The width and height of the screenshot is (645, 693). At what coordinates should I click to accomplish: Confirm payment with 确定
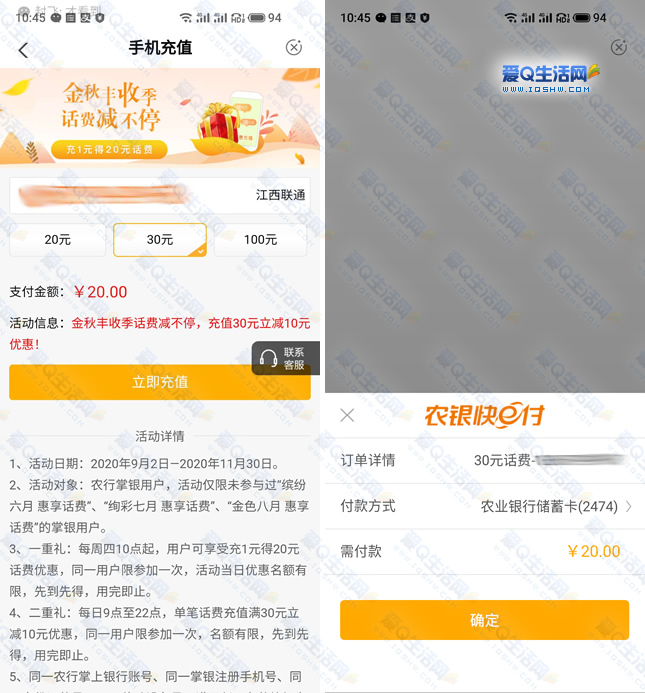484,620
